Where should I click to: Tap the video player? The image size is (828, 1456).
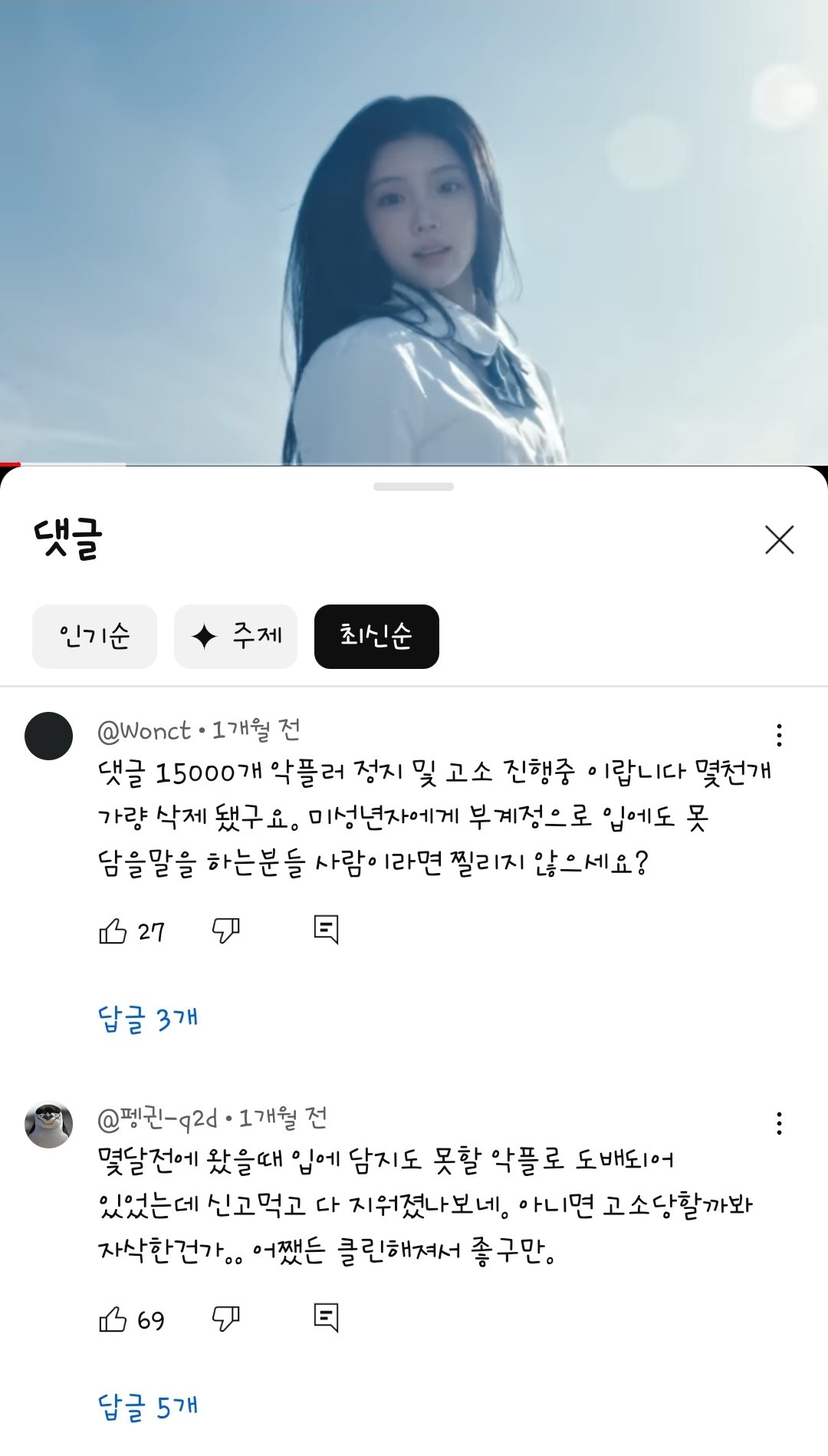414,230
